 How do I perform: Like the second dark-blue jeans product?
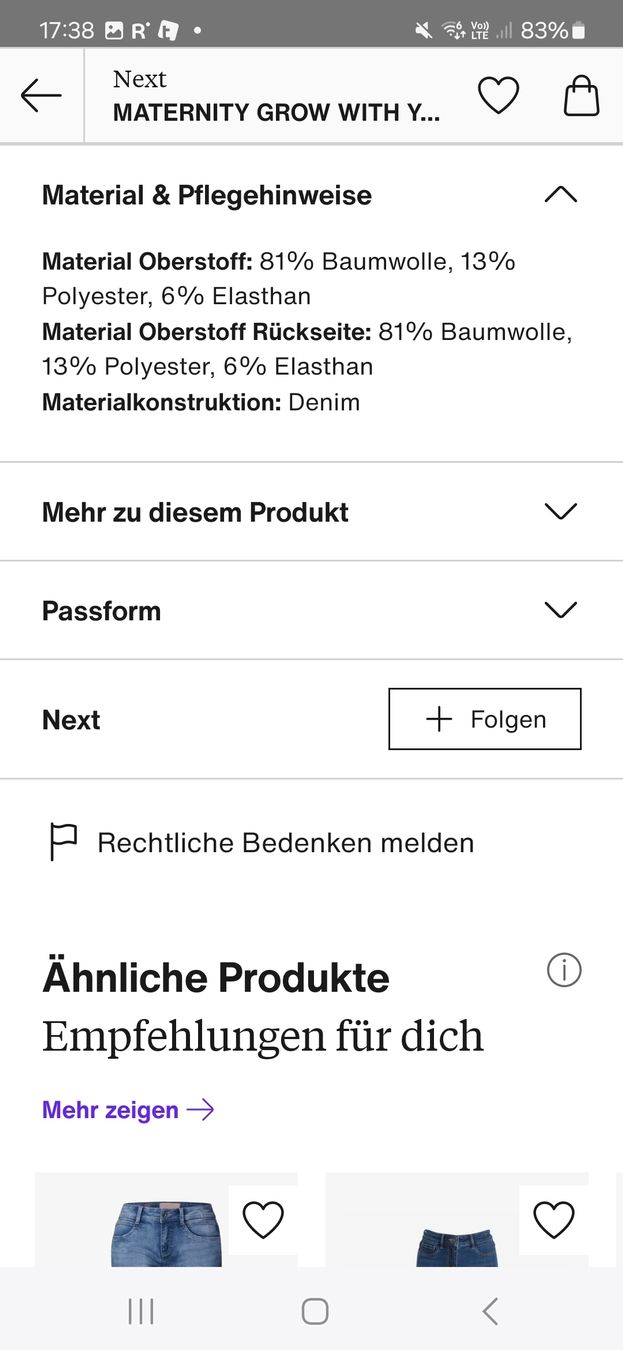tap(554, 1220)
